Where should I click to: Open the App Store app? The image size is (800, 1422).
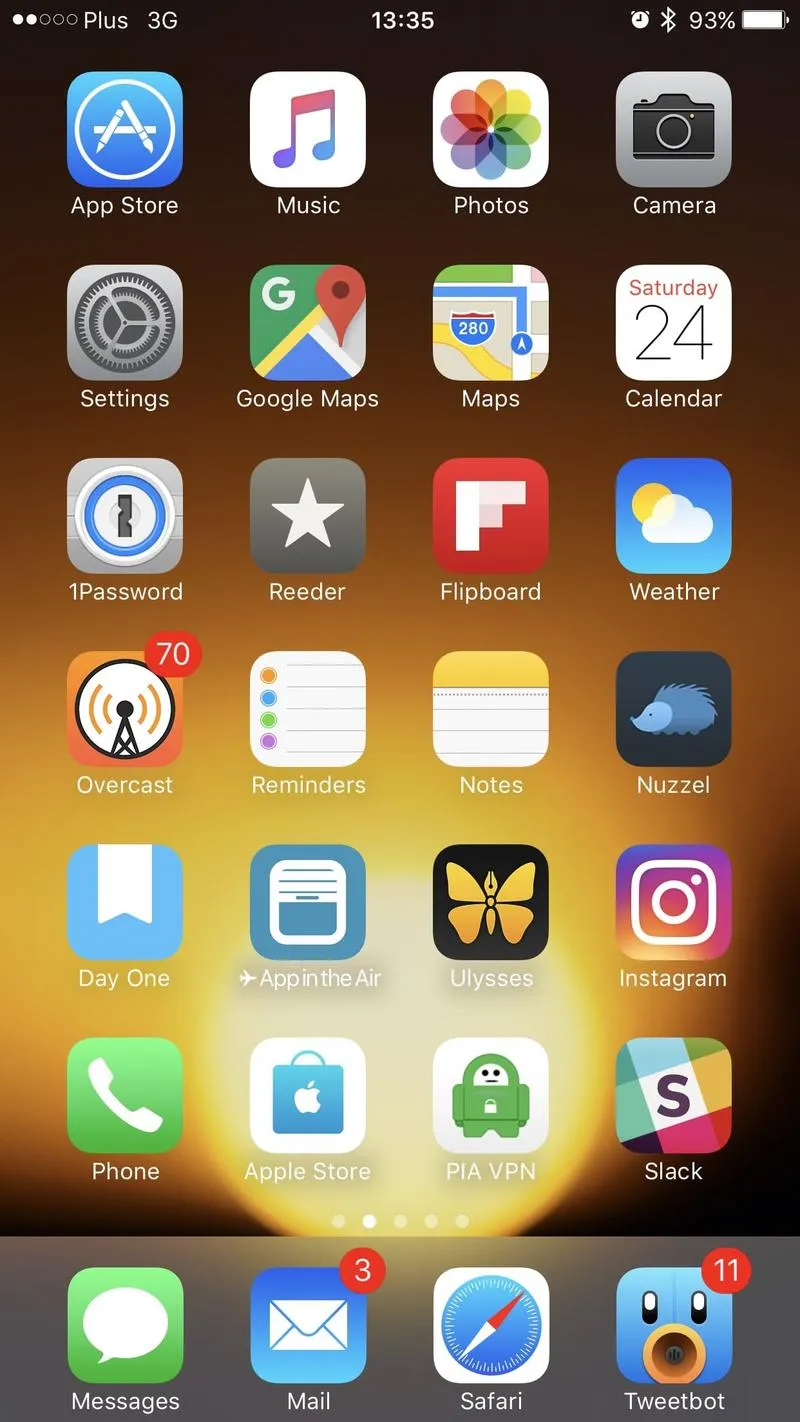pos(125,130)
